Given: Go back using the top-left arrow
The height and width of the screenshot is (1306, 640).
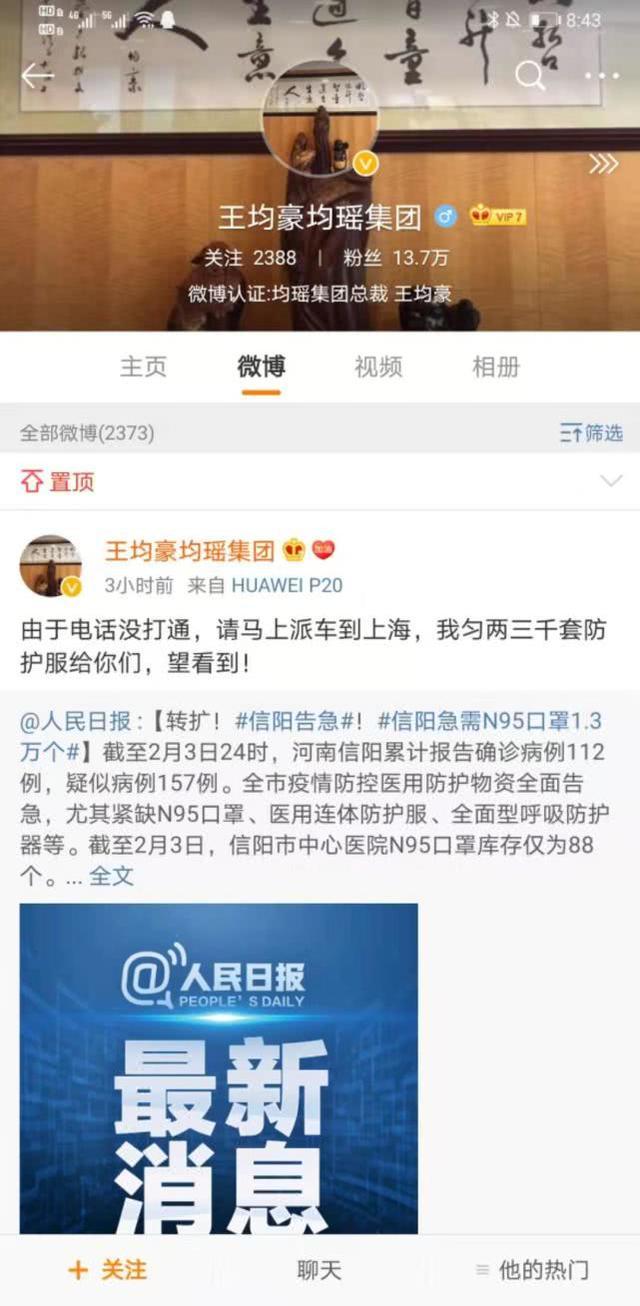Looking at the screenshot, I should click(37, 76).
